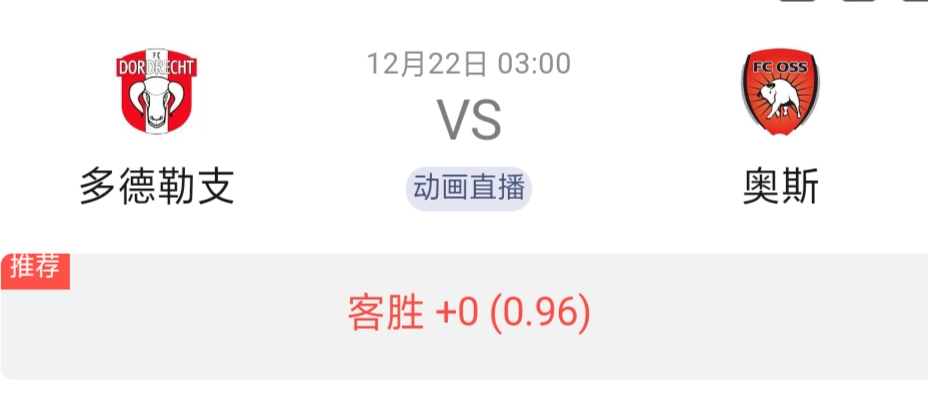
Task: Open the 动画直播 animated live stream
Action: click(x=468, y=189)
